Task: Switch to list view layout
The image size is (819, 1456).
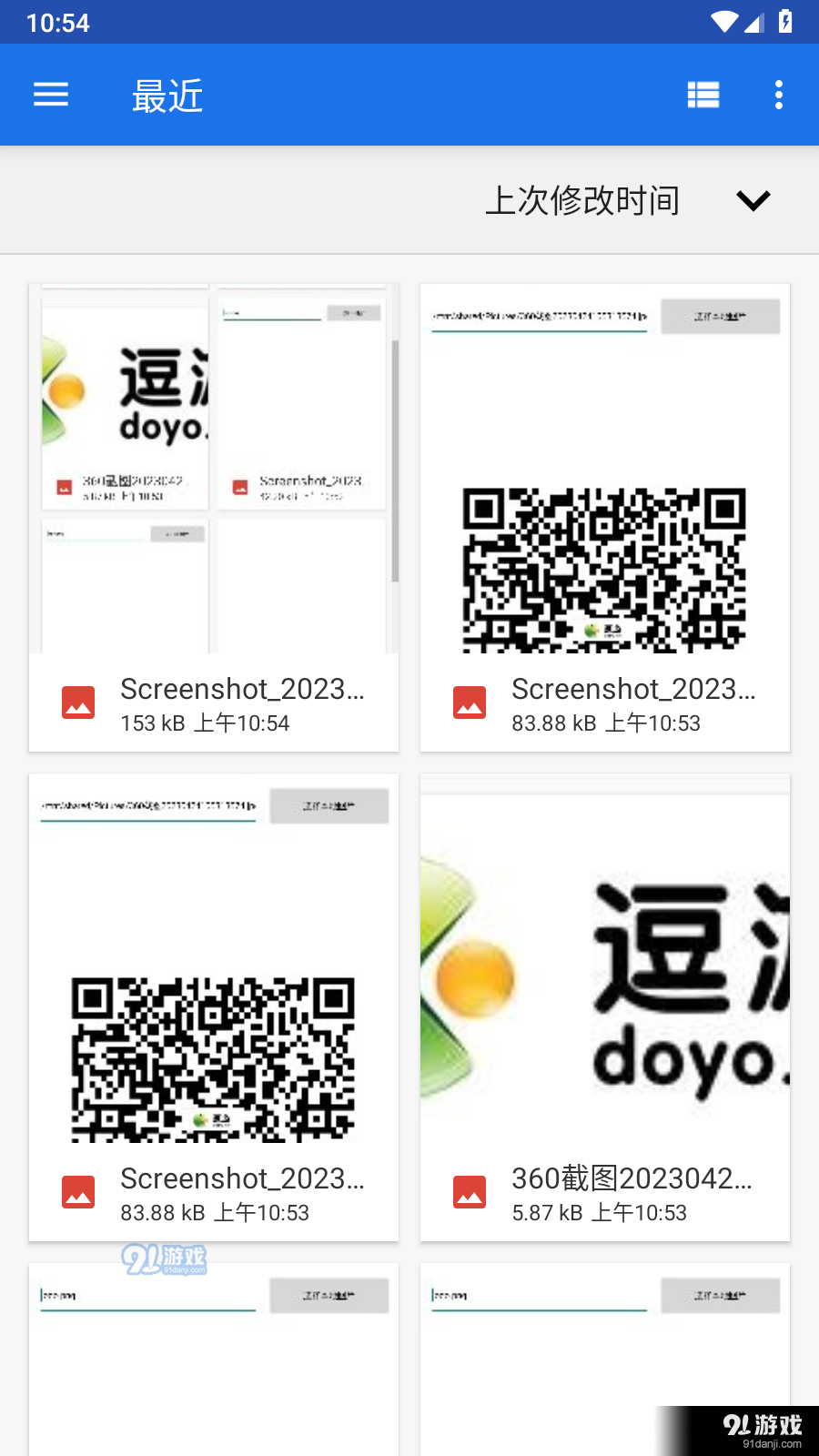Action: (x=703, y=95)
